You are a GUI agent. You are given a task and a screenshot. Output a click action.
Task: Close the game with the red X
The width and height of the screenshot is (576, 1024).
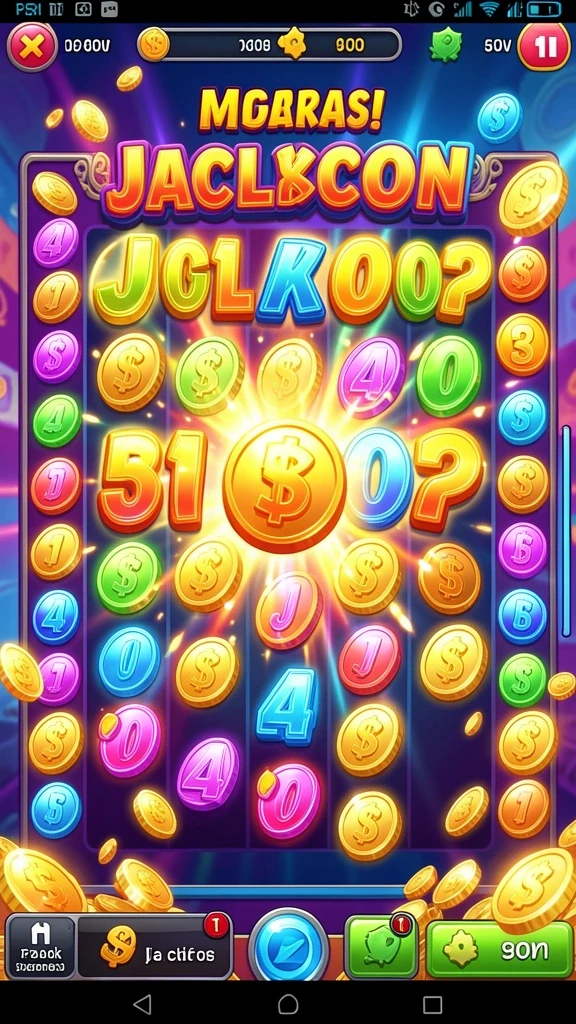point(32,46)
